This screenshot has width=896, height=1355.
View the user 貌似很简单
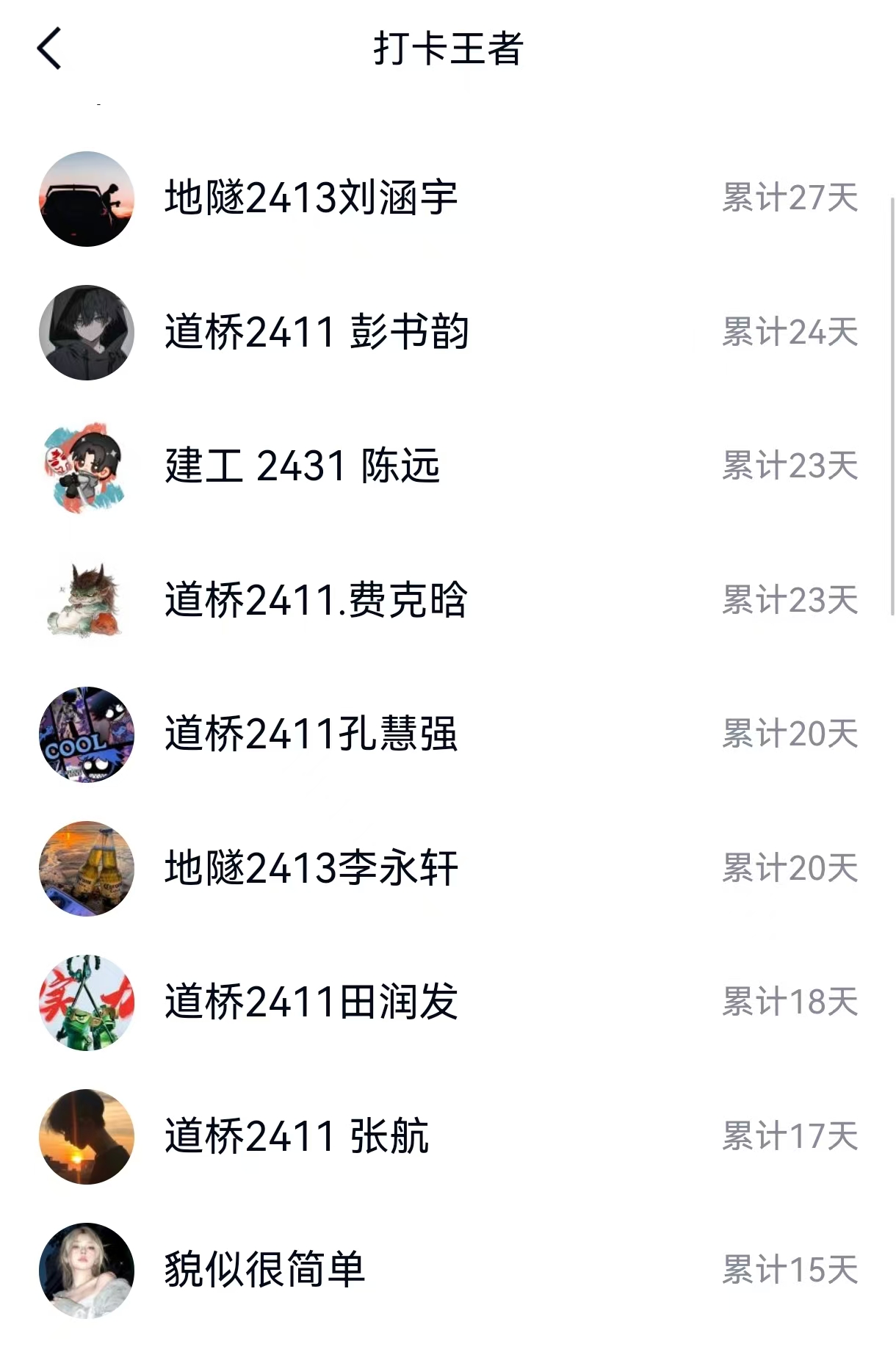tap(264, 1270)
